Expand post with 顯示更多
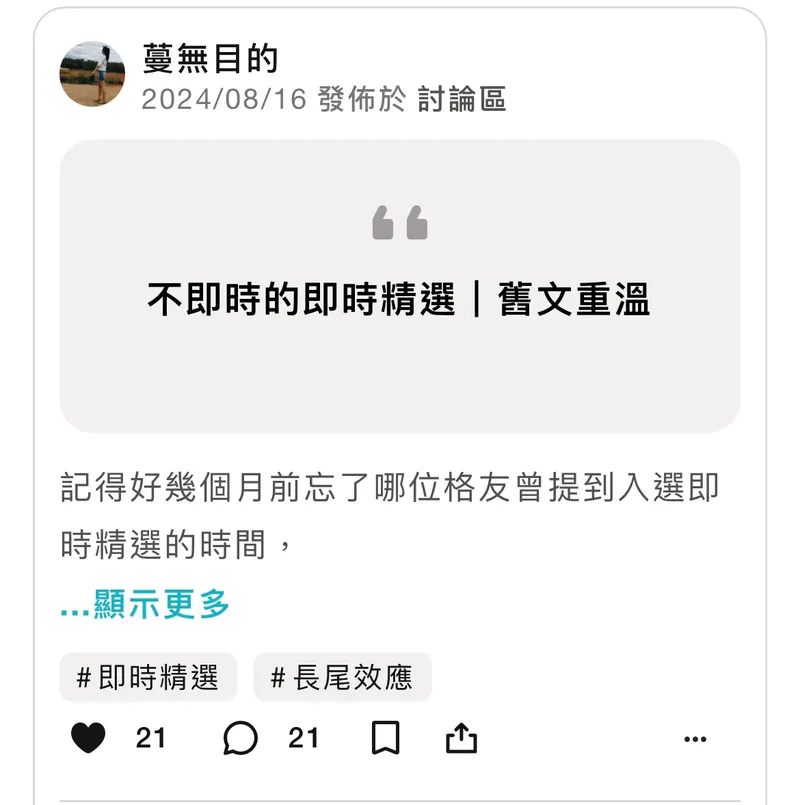Viewport: 800px width, 805px height. pos(146,605)
